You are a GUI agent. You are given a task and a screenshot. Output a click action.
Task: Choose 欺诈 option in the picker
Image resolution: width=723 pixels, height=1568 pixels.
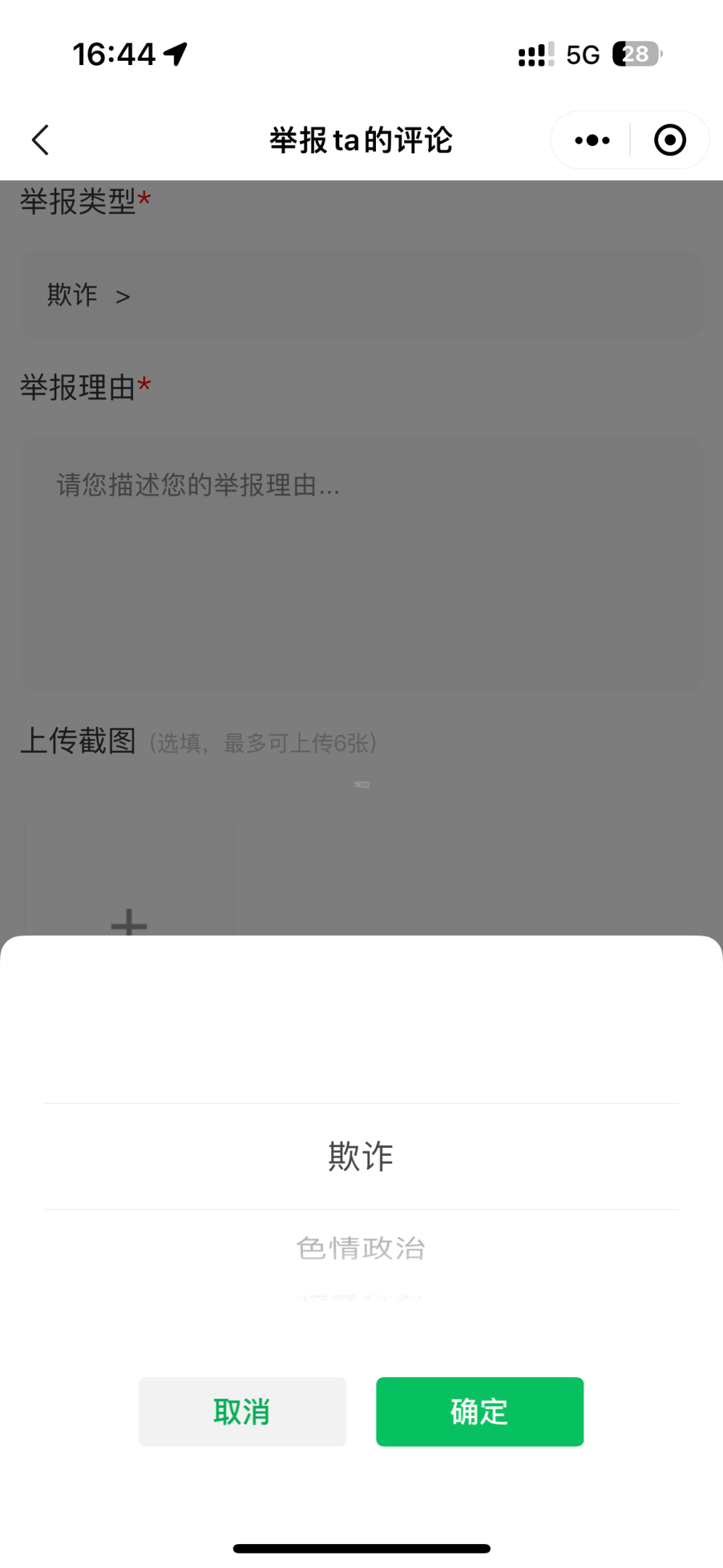361,1156
